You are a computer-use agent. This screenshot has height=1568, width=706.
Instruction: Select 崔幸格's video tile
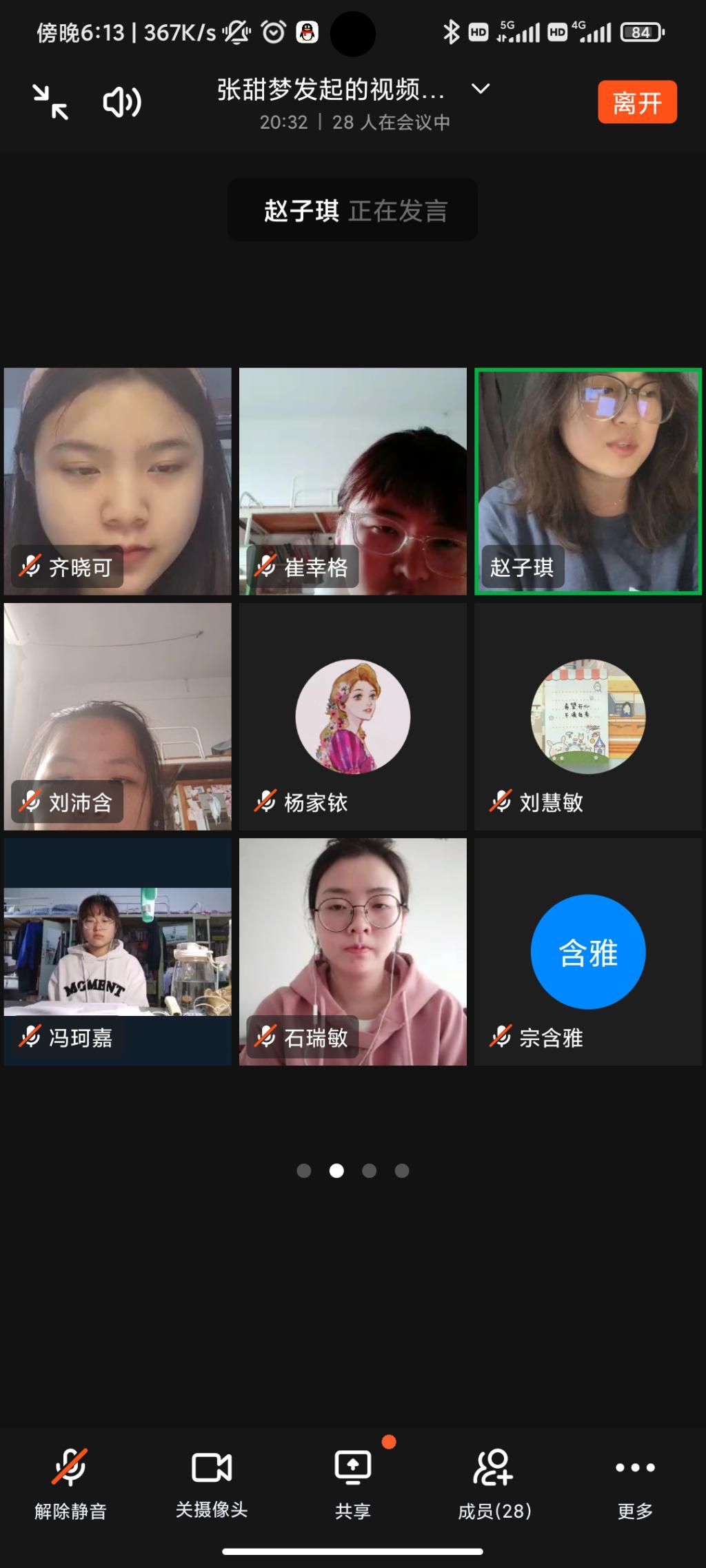pyautogui.click(x=353, y=481)
